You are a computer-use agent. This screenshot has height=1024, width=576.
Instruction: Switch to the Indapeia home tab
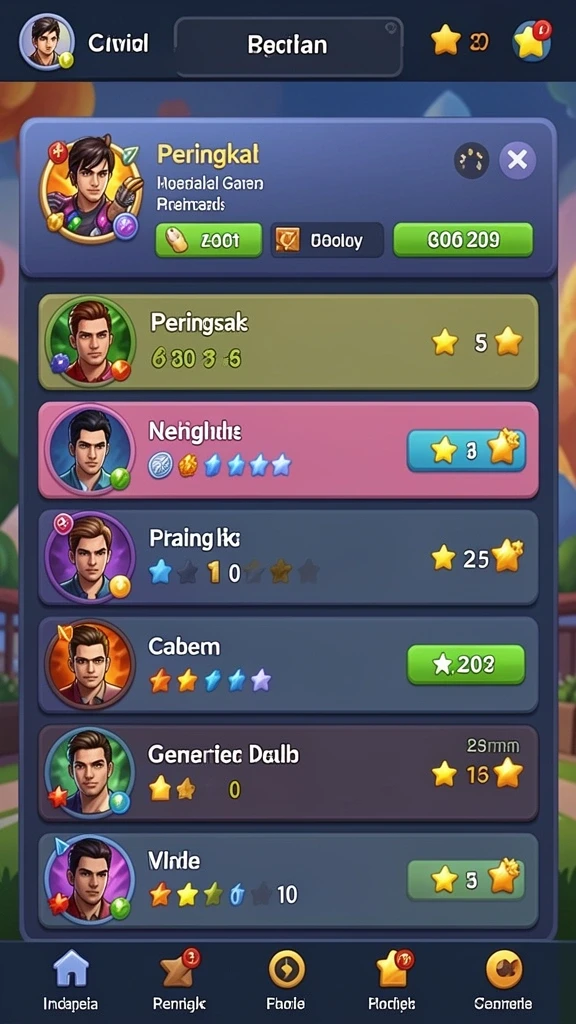(x=71, y=980)
